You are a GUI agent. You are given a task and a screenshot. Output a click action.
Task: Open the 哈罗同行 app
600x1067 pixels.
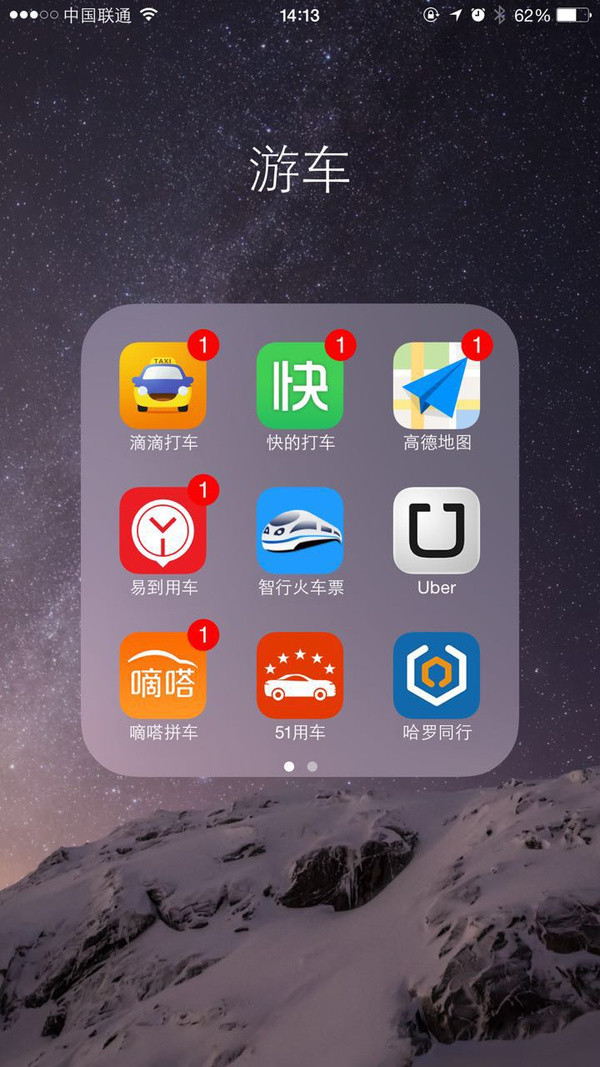(436, 675)
